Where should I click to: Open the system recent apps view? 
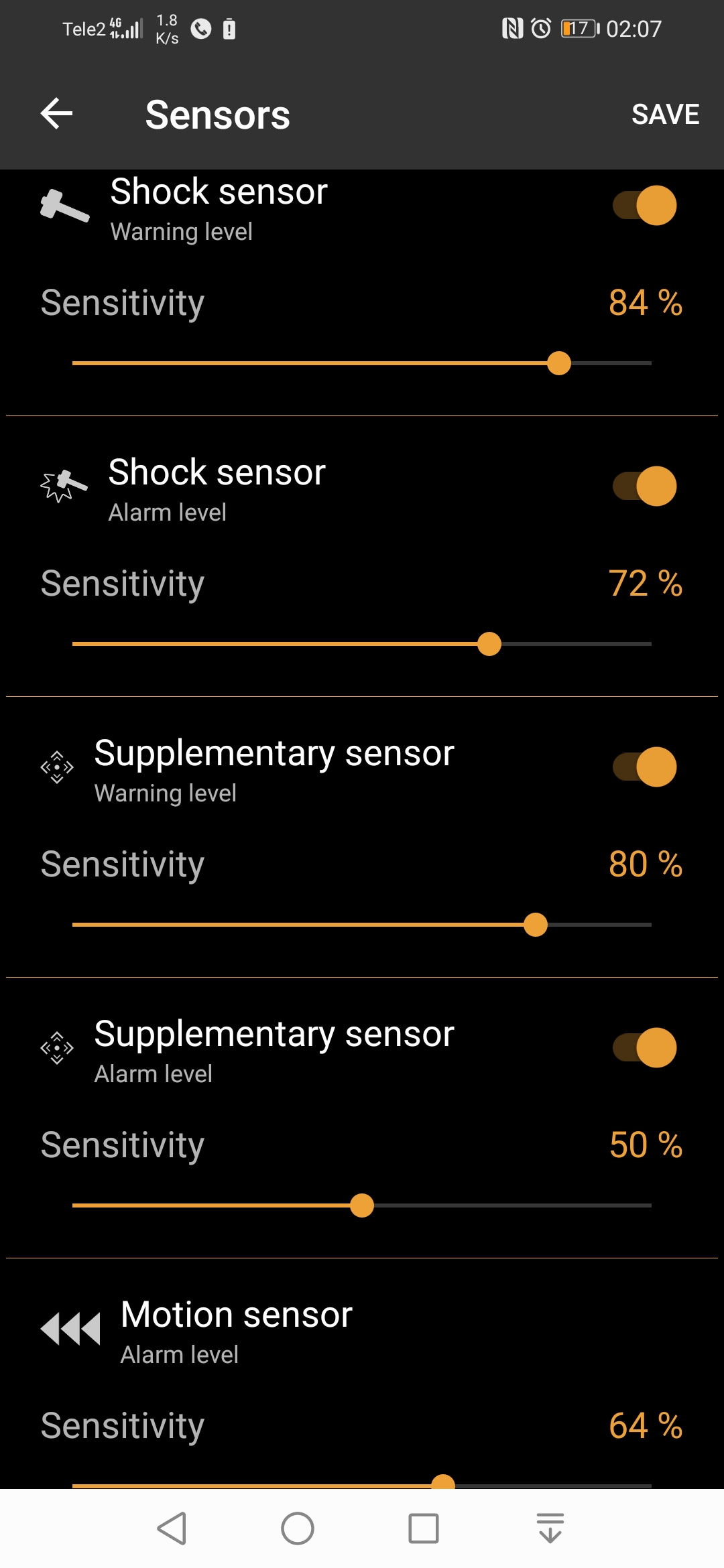coord(423,1528)
